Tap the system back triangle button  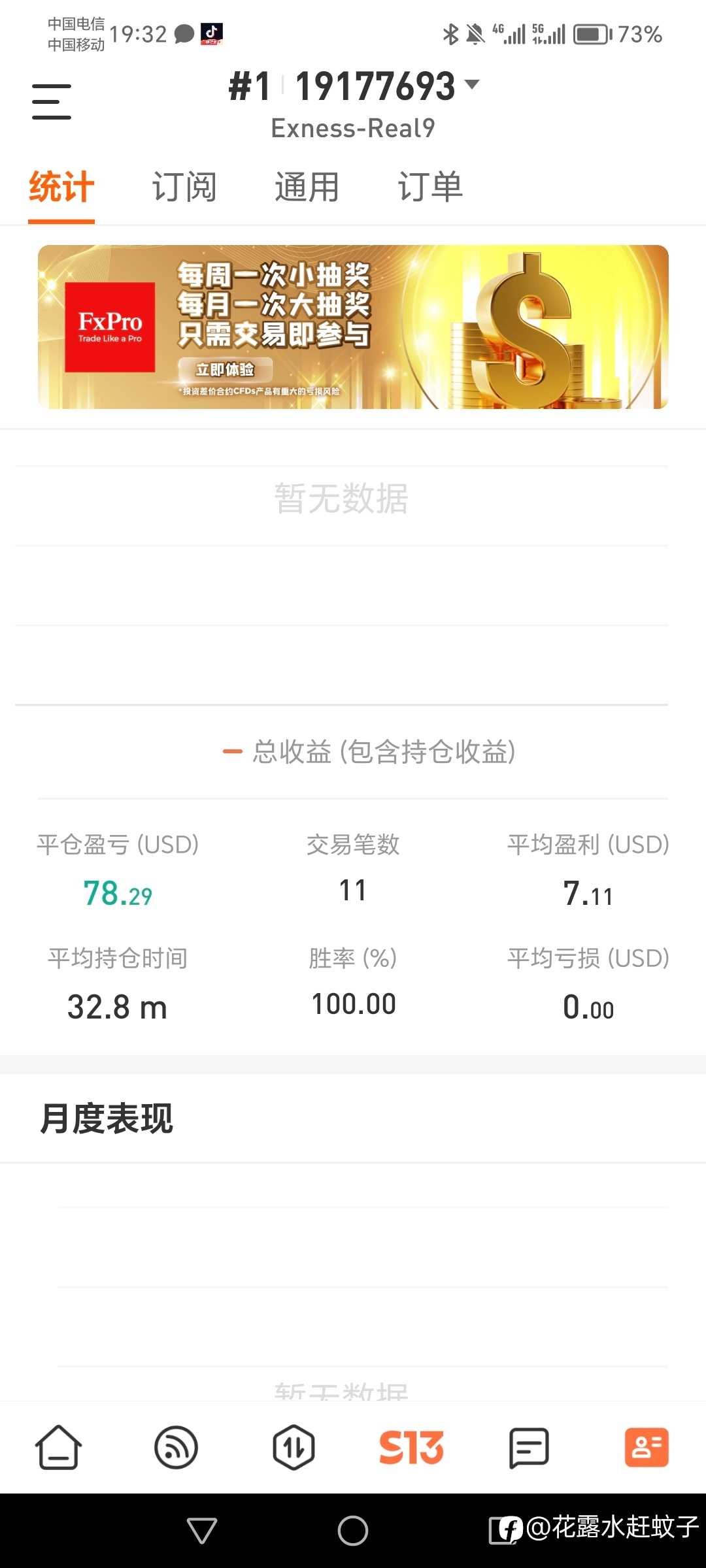(202, 1530)
